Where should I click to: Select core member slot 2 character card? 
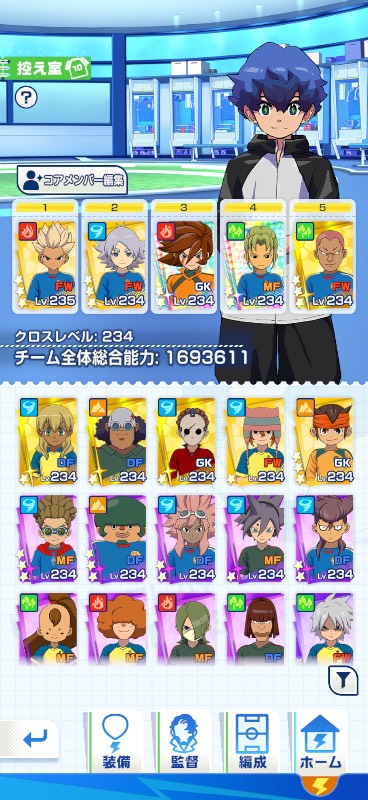pos(115,256)
